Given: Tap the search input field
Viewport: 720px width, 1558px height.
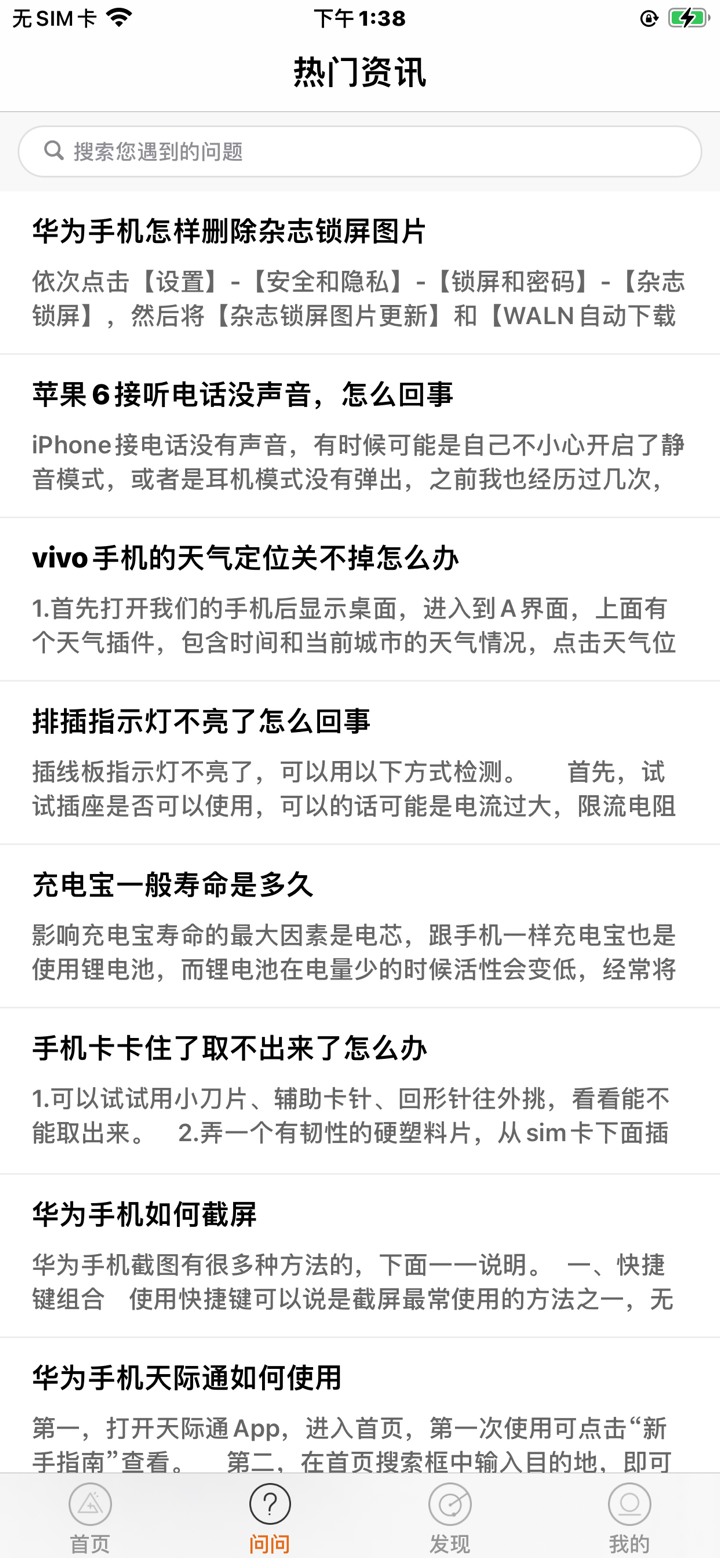Looking at the screenshot, I should click(x=360, y=150).
